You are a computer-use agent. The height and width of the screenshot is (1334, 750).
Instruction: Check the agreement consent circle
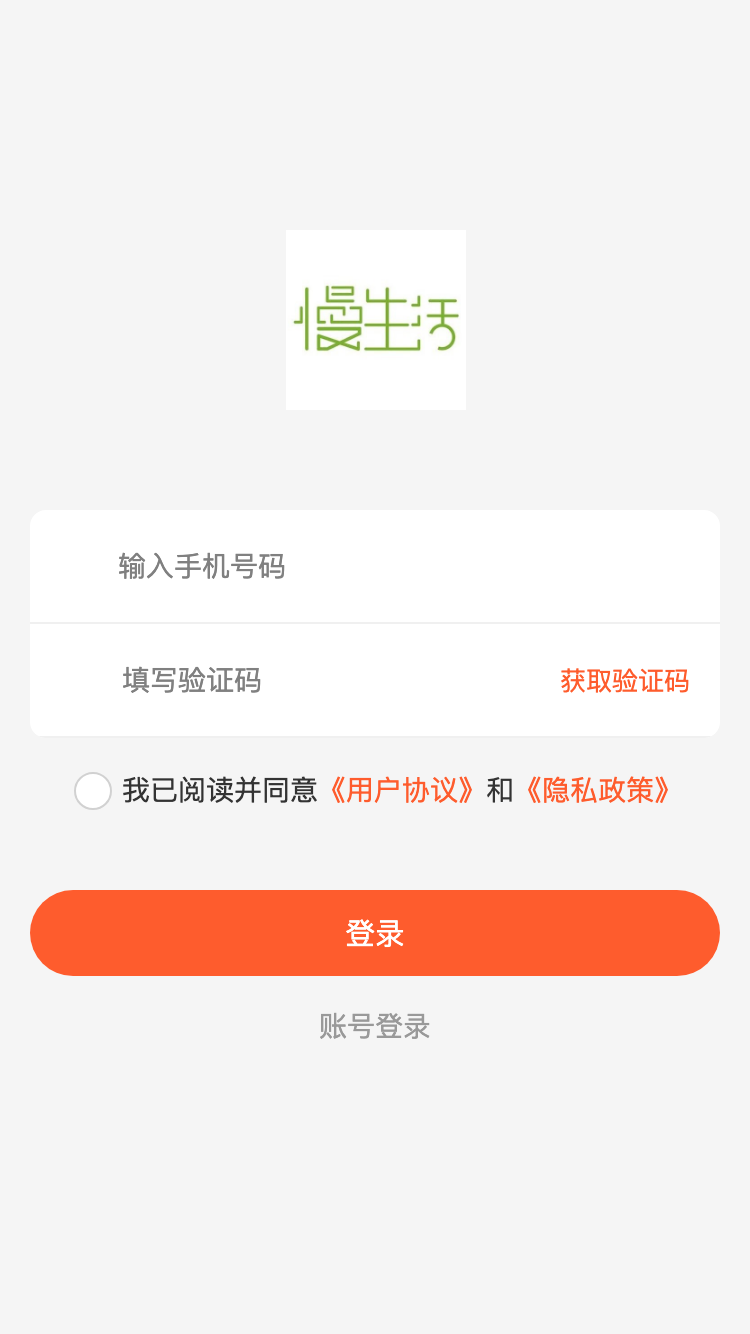point(93,791)
